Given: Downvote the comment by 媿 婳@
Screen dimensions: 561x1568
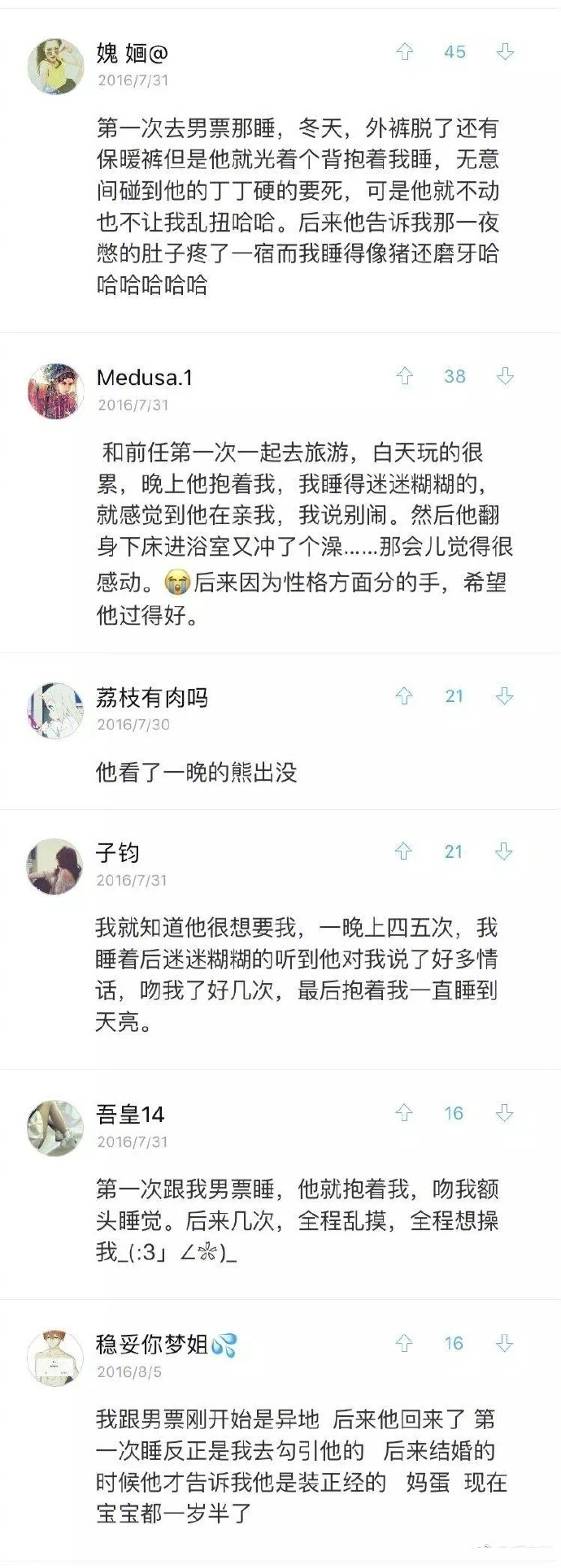Looking at the screenshot, I should click(505, 52).
